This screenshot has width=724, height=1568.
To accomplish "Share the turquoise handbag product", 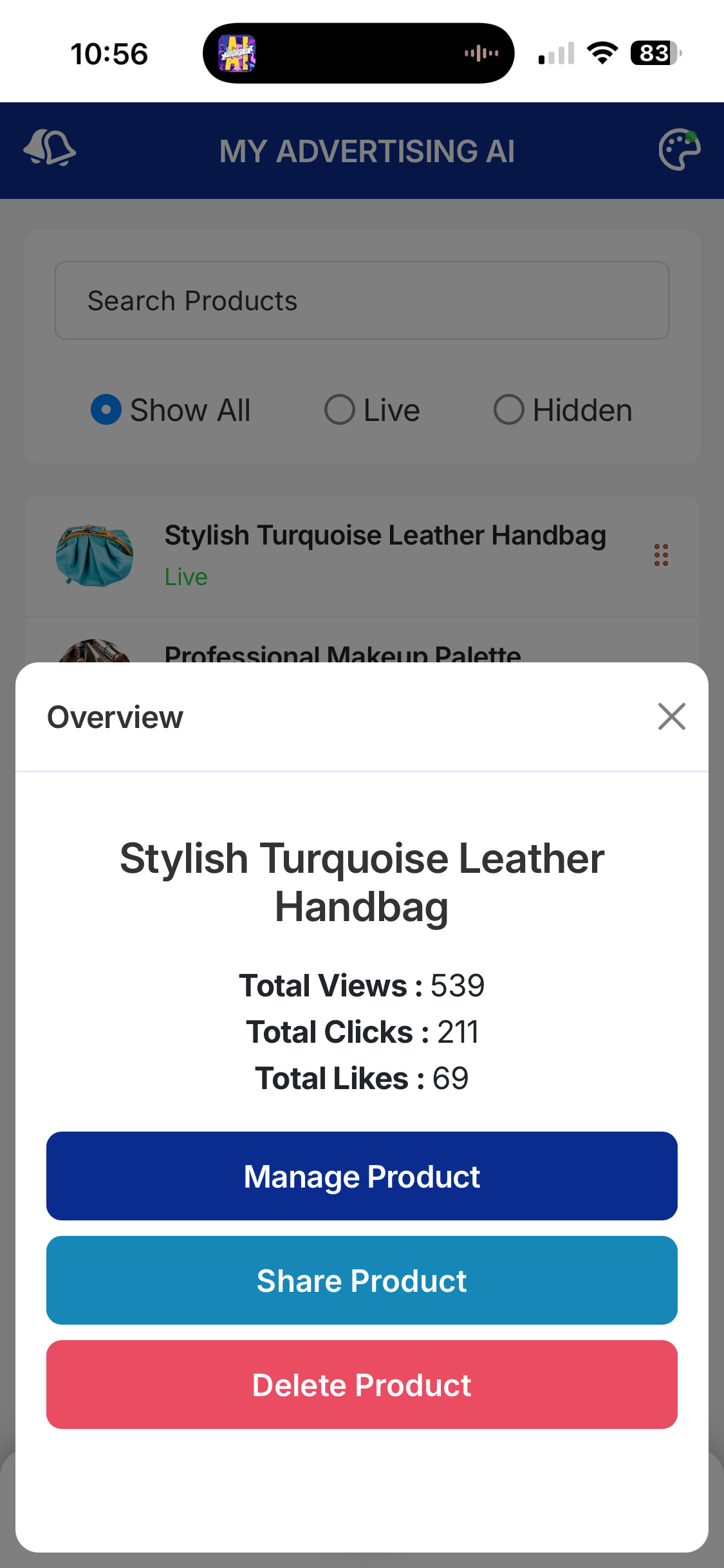I will (362, 1280).
